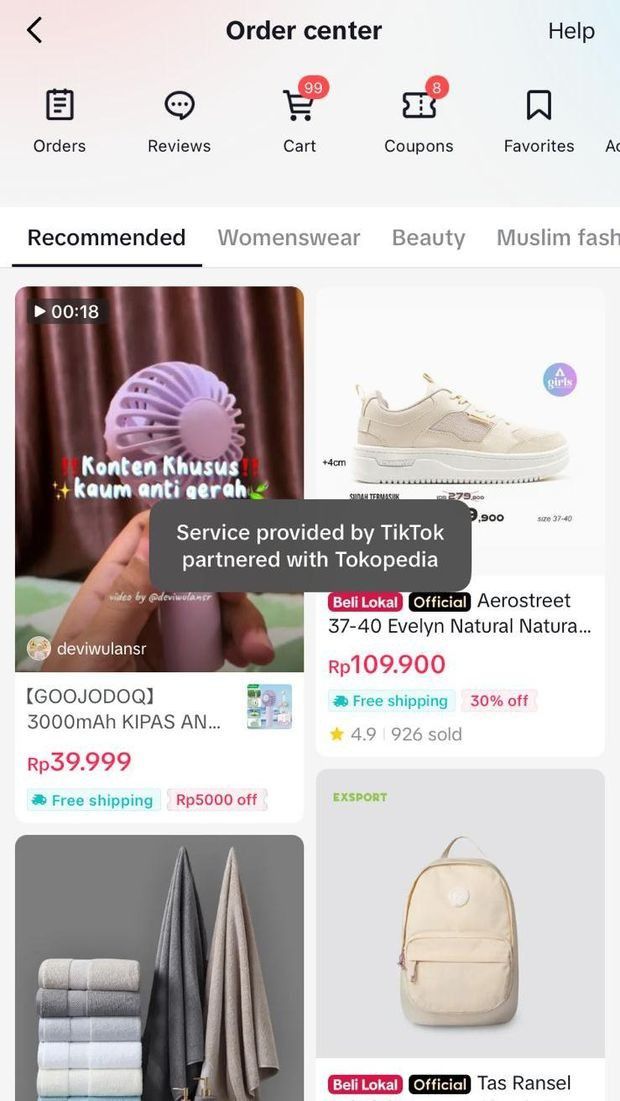Open Favorites
The height and width of the screenshot is (1101, 620).
tap(539, 120)
